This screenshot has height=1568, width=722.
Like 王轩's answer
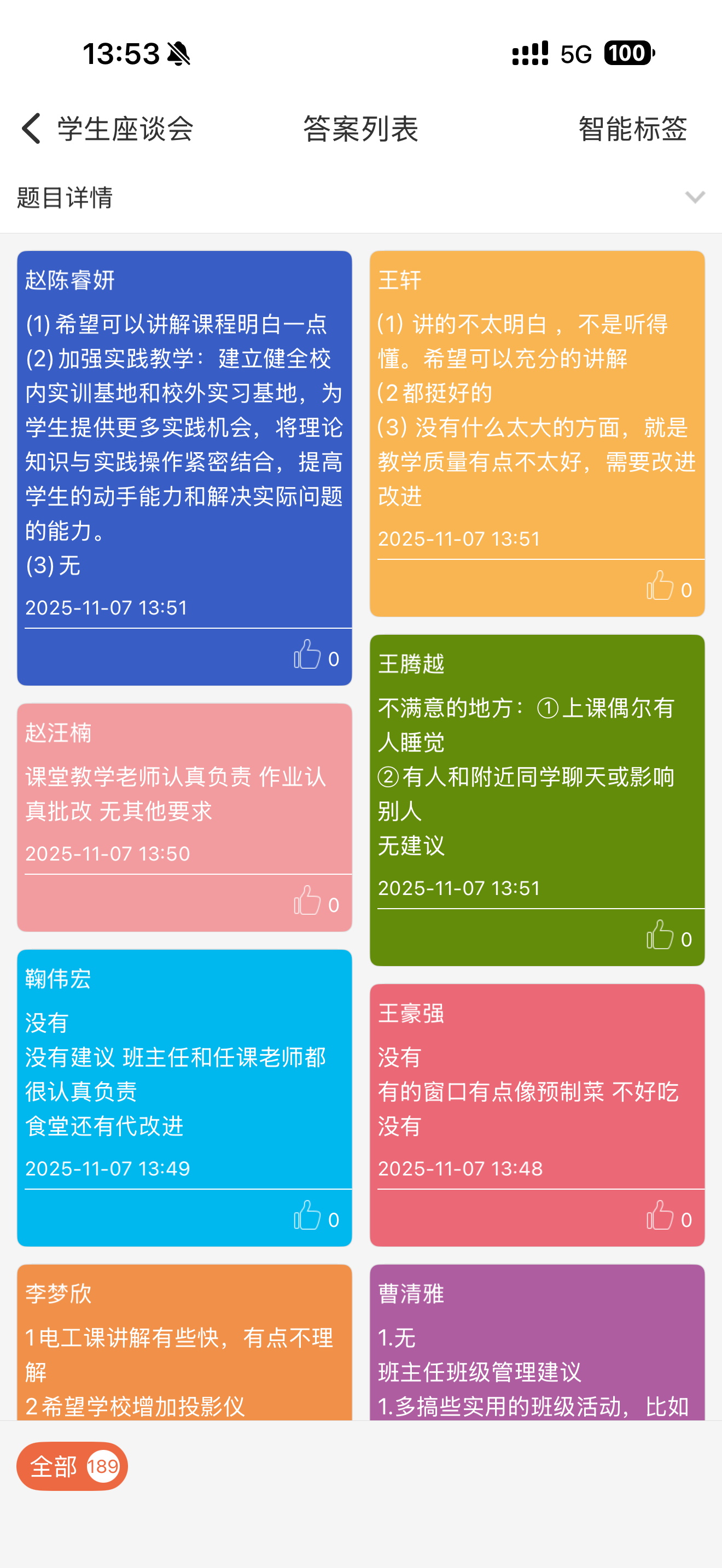point(660,587)
